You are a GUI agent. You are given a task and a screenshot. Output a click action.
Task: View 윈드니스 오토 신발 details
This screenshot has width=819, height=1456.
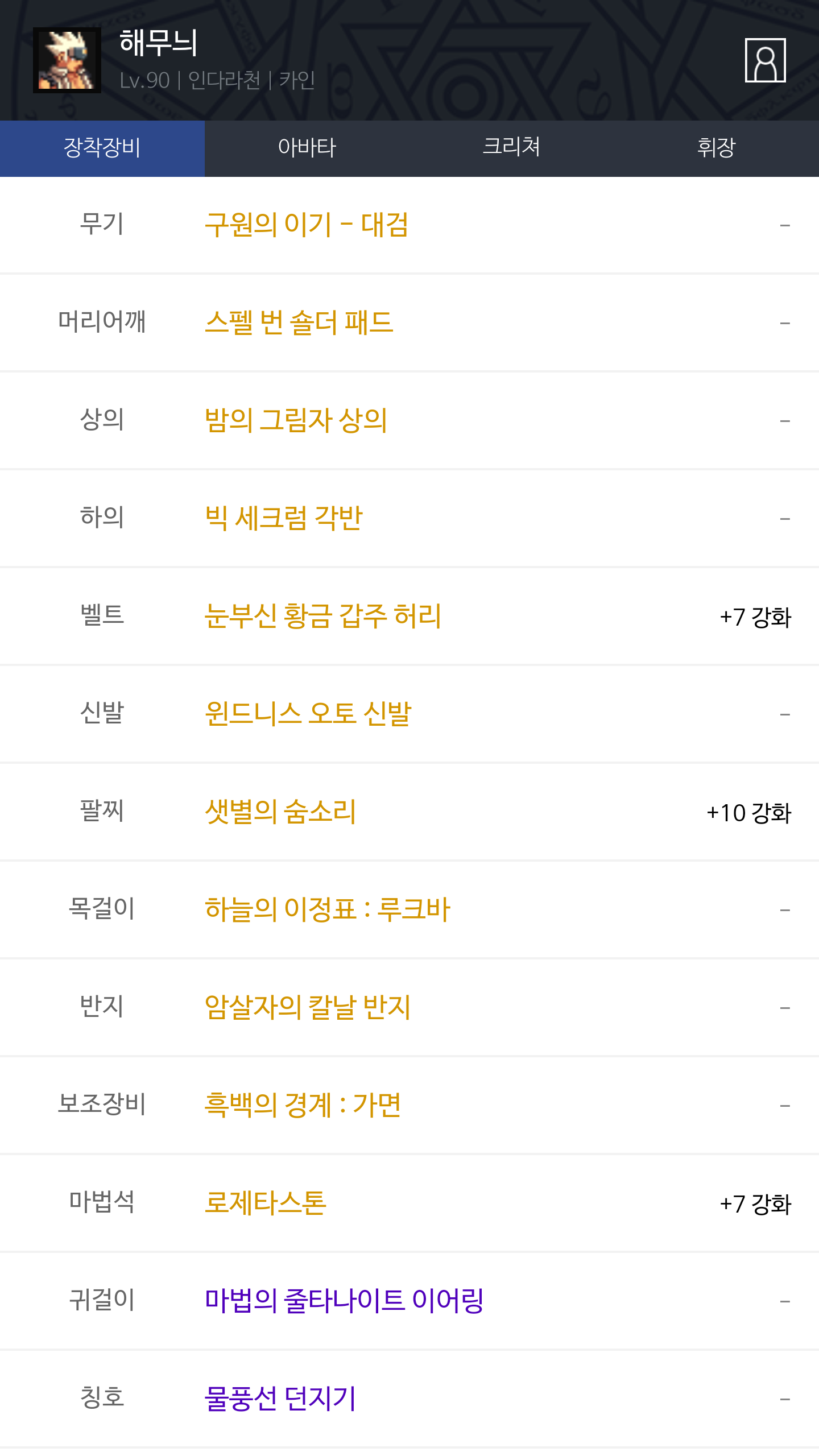[x=308, y=714]
